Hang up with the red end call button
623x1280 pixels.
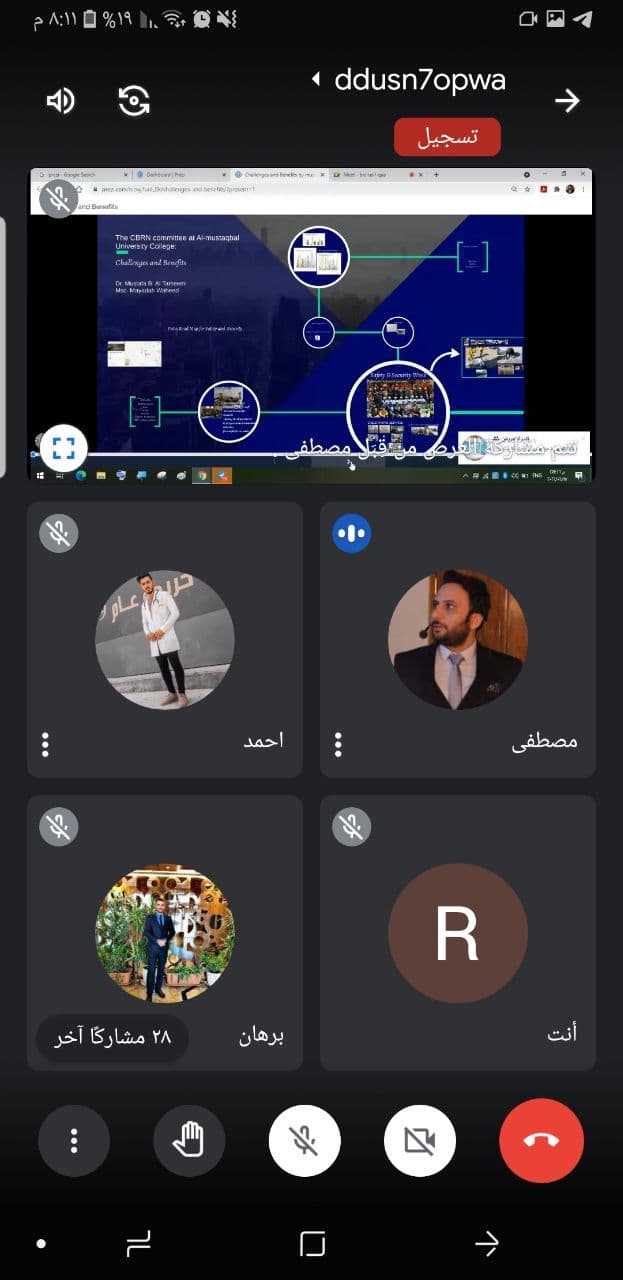tap(541, 1141)
